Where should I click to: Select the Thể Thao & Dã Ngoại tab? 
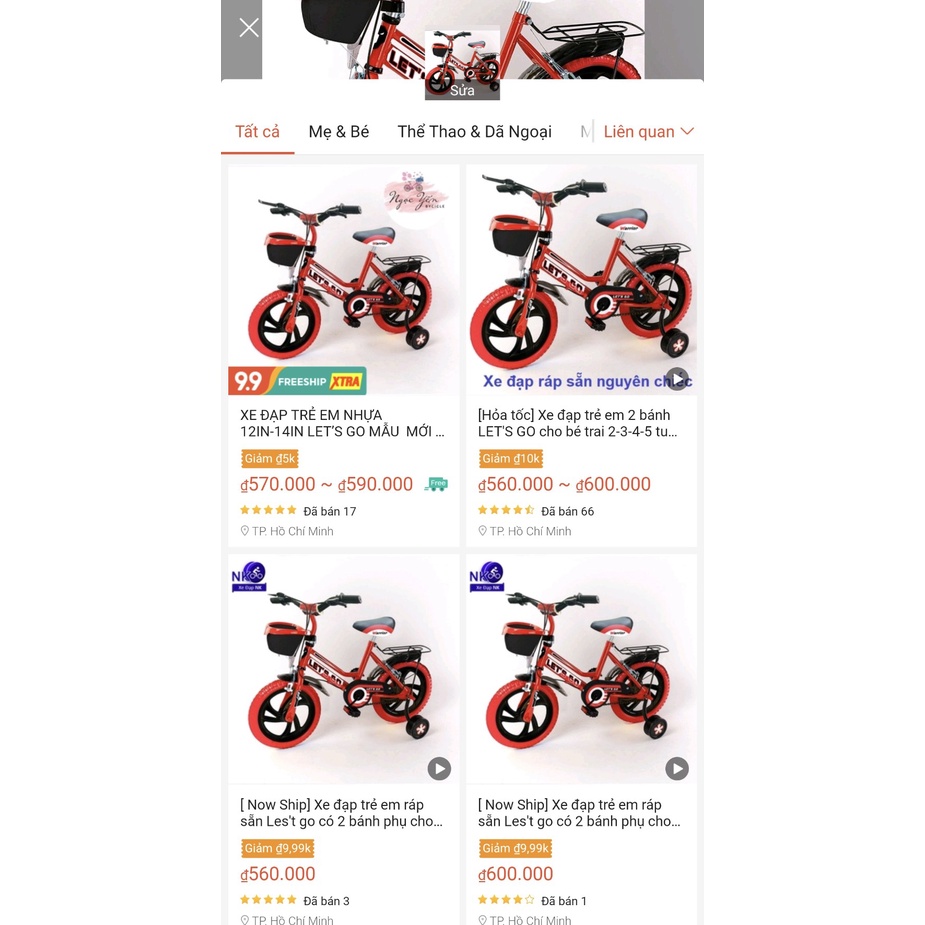[474, 132]
